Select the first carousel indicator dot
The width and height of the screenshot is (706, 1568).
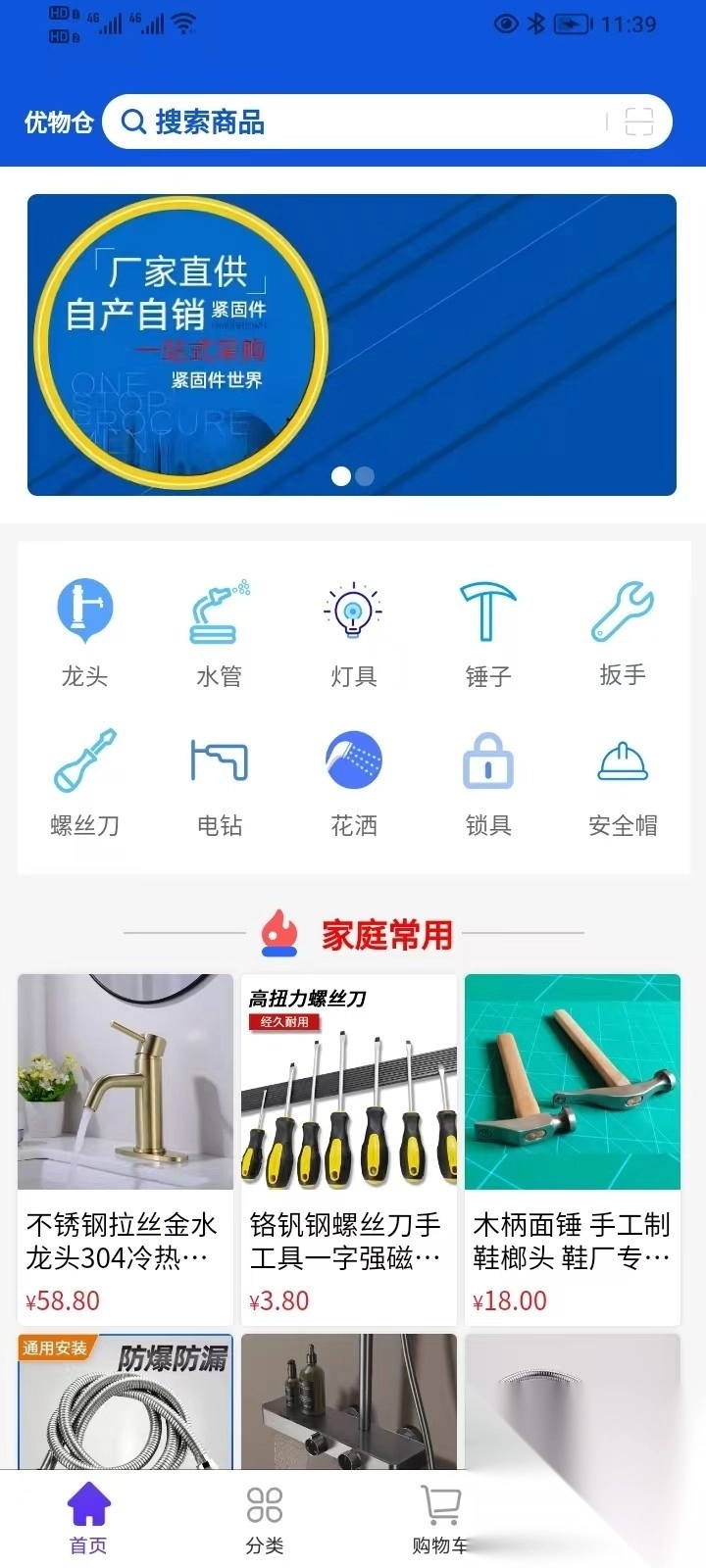[x=341, y=475]
